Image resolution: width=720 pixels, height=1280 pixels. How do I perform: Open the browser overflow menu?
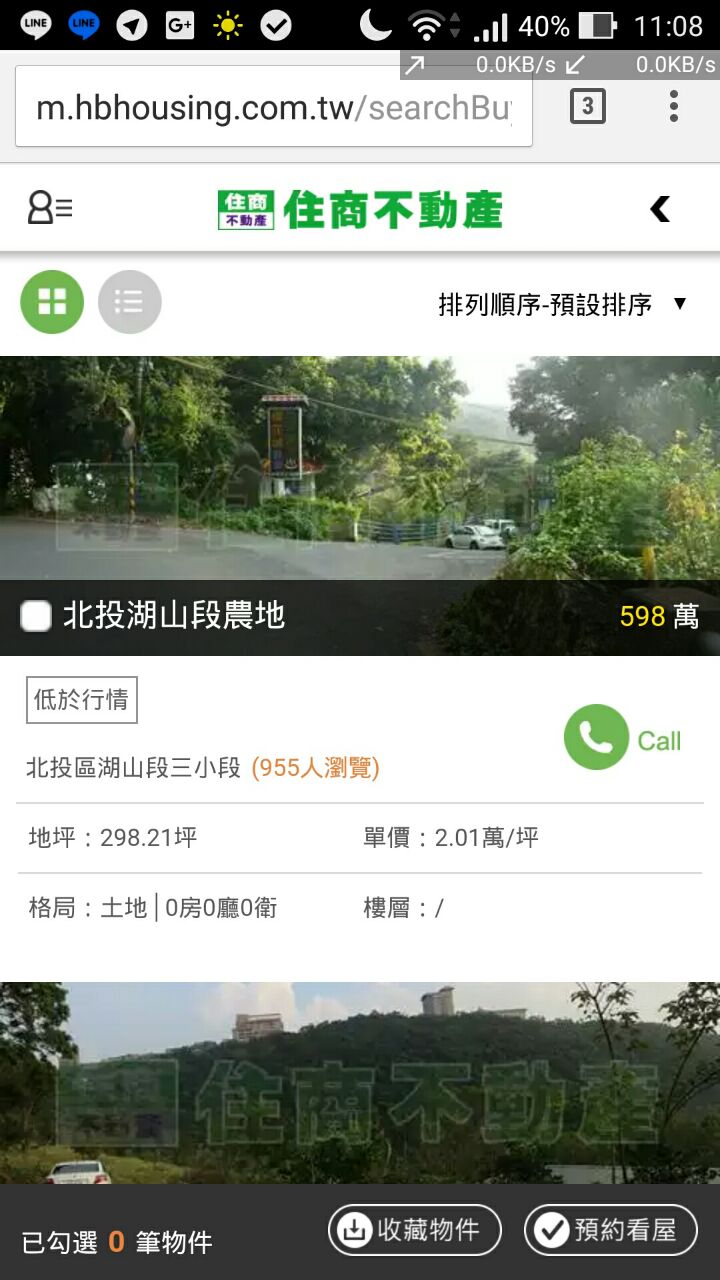coord(674,106)
